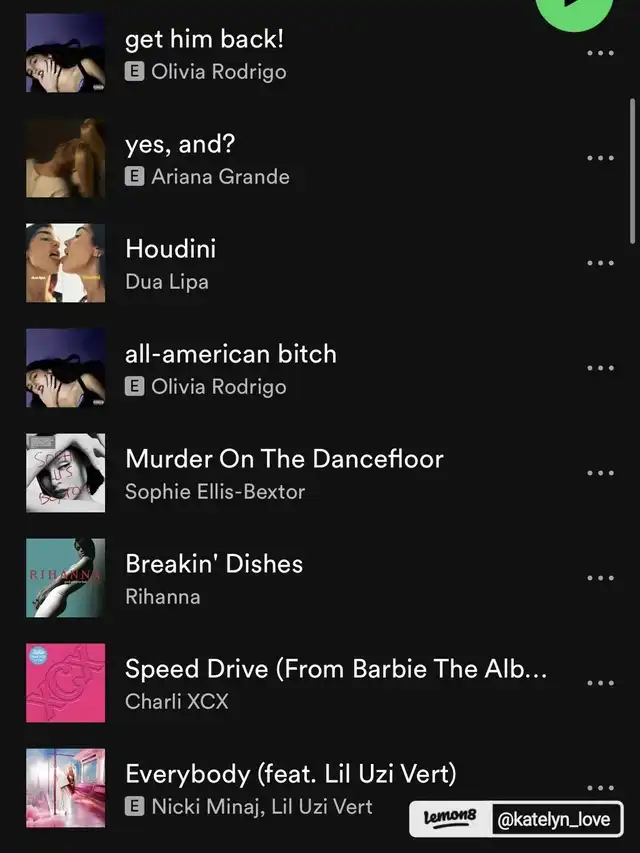The height and width of the screenshot is (853, 640).
Task: Open more options for yes, and?
Action: pos(600,158)
